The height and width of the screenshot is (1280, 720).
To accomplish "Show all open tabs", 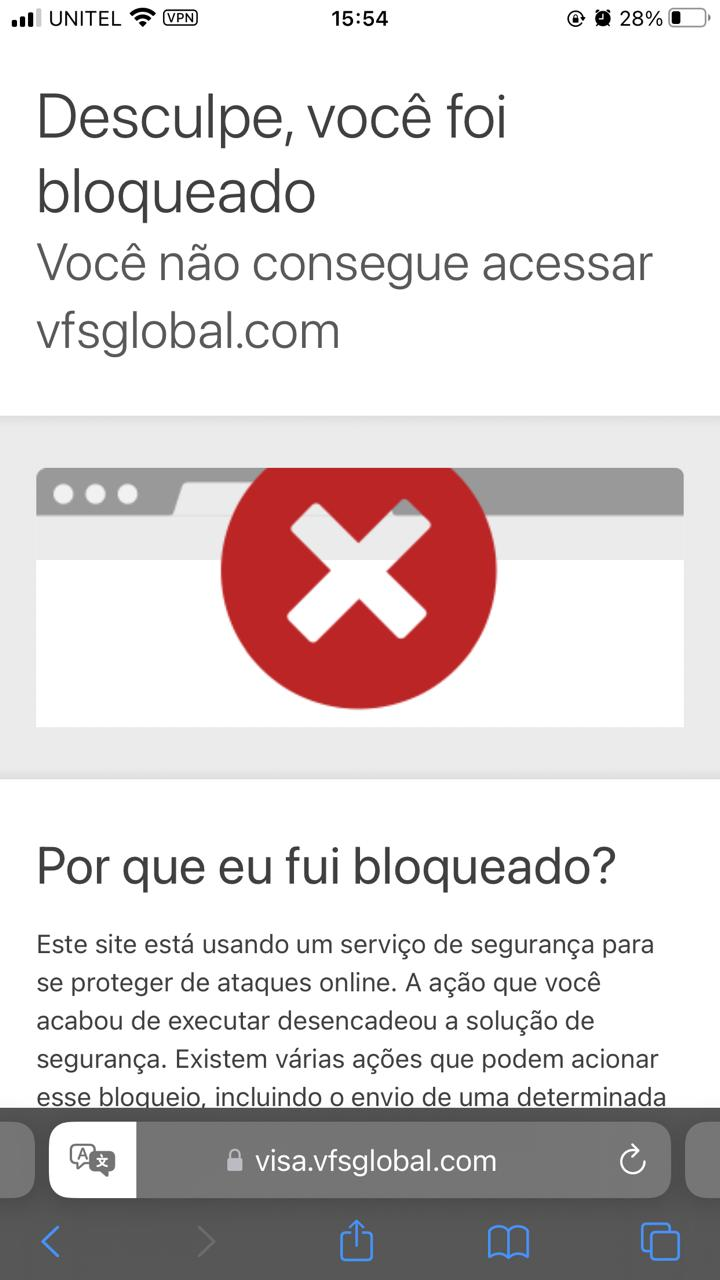I will [660, 1242].
